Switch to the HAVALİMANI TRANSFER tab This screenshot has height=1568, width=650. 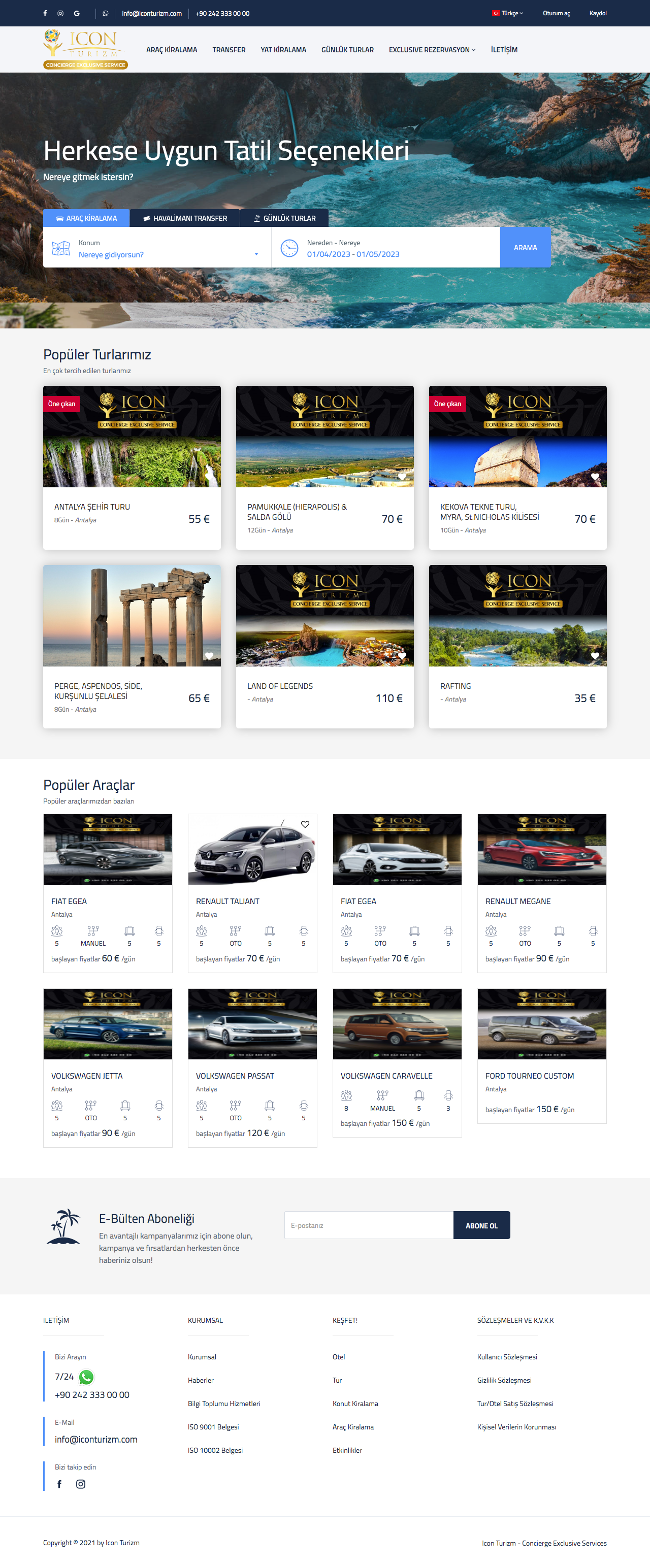pos(184,218)
